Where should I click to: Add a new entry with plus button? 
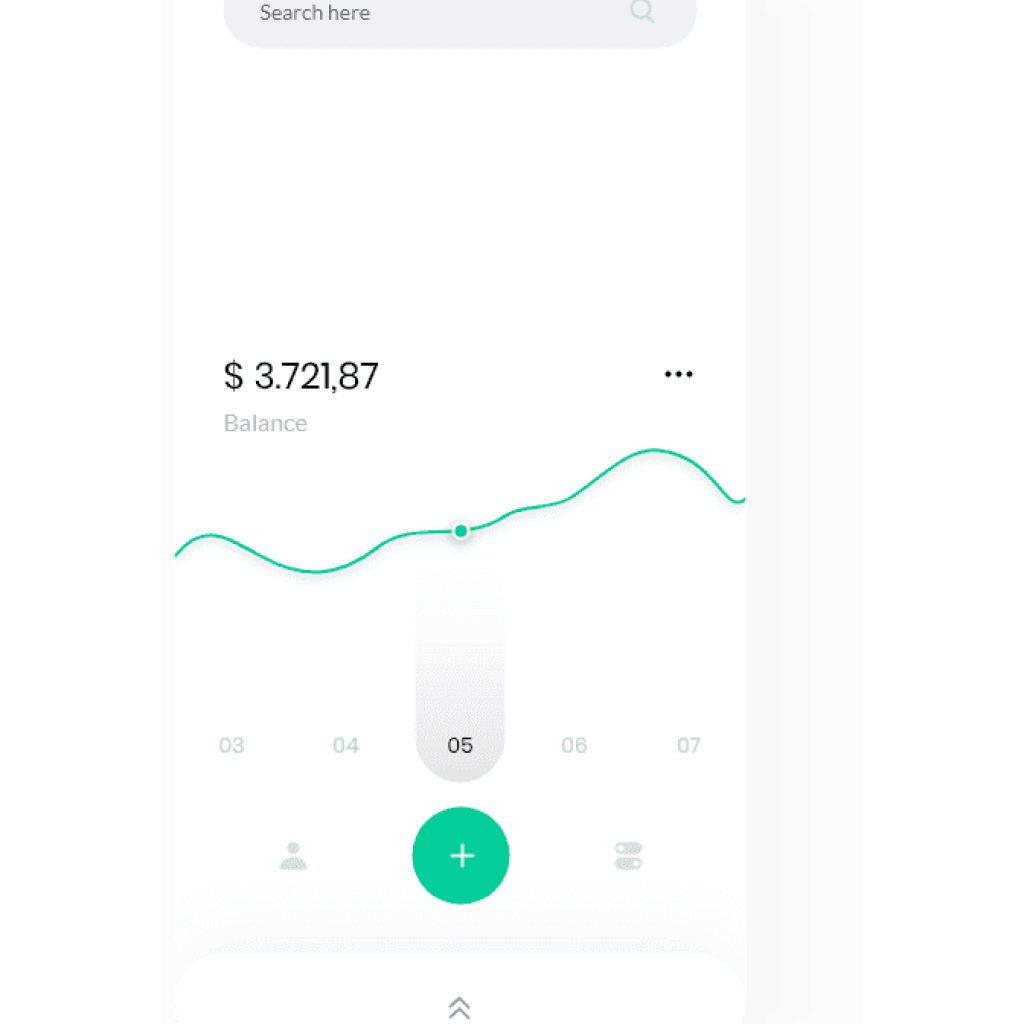461,856
